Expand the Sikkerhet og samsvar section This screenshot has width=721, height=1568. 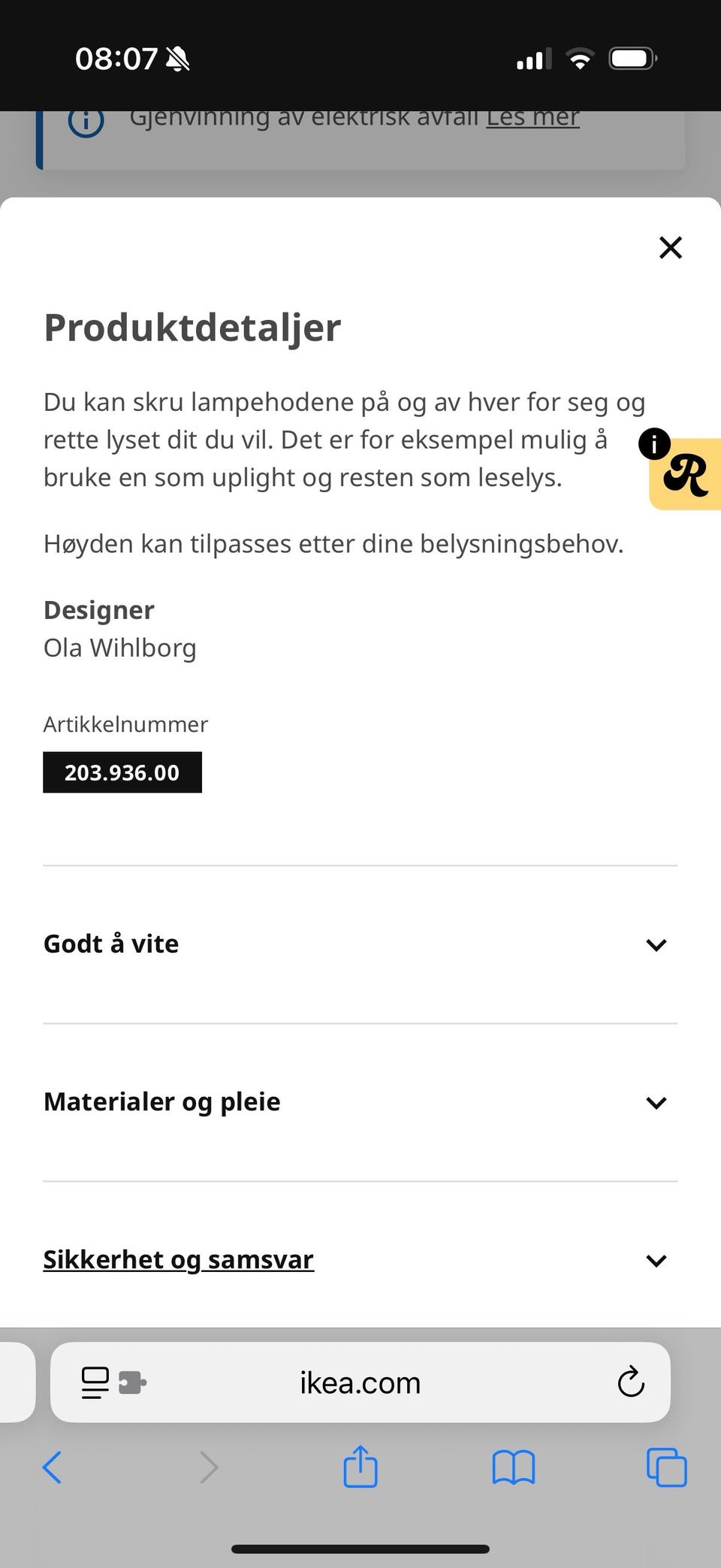click(655, 1261)
